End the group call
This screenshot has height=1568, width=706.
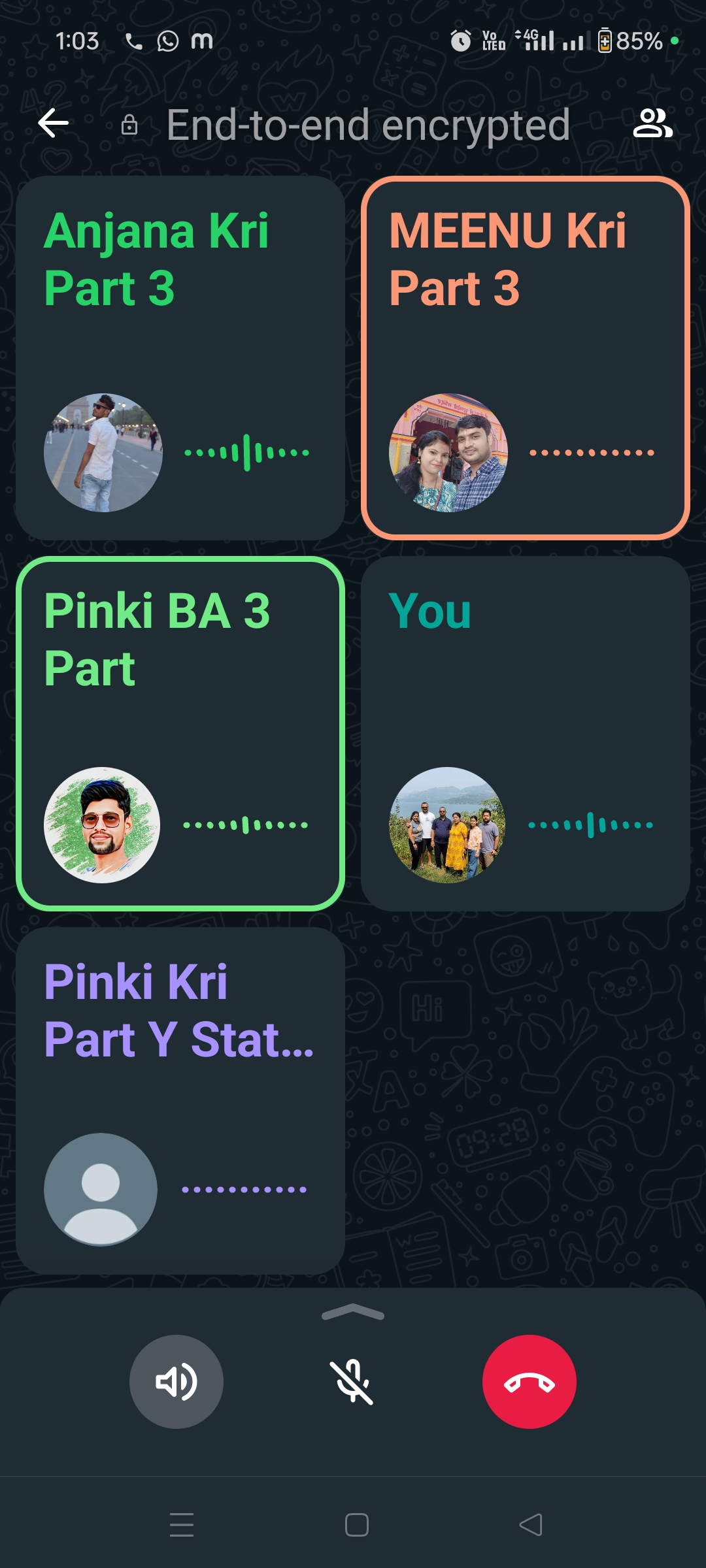coord(529,1381)
